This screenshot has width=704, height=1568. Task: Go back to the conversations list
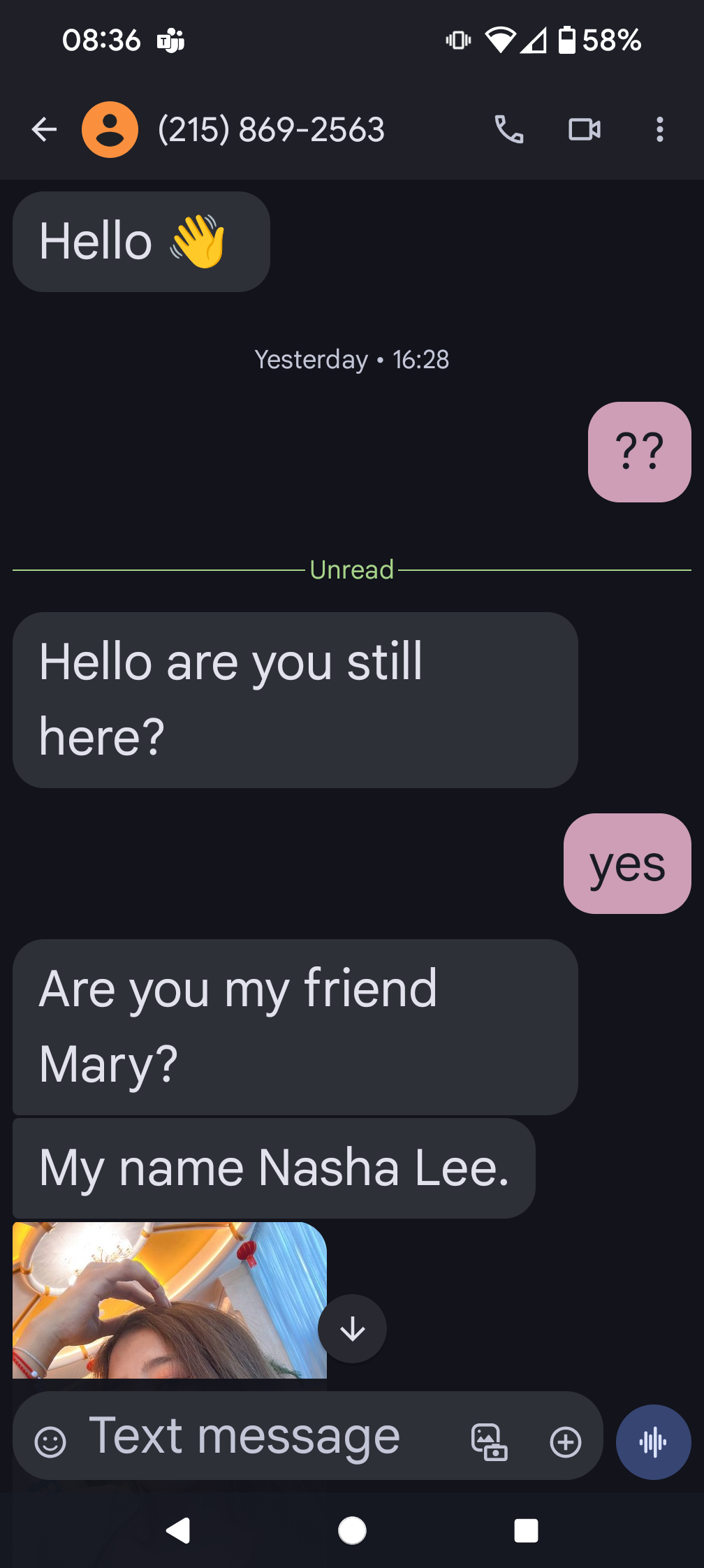pos(44,129)
